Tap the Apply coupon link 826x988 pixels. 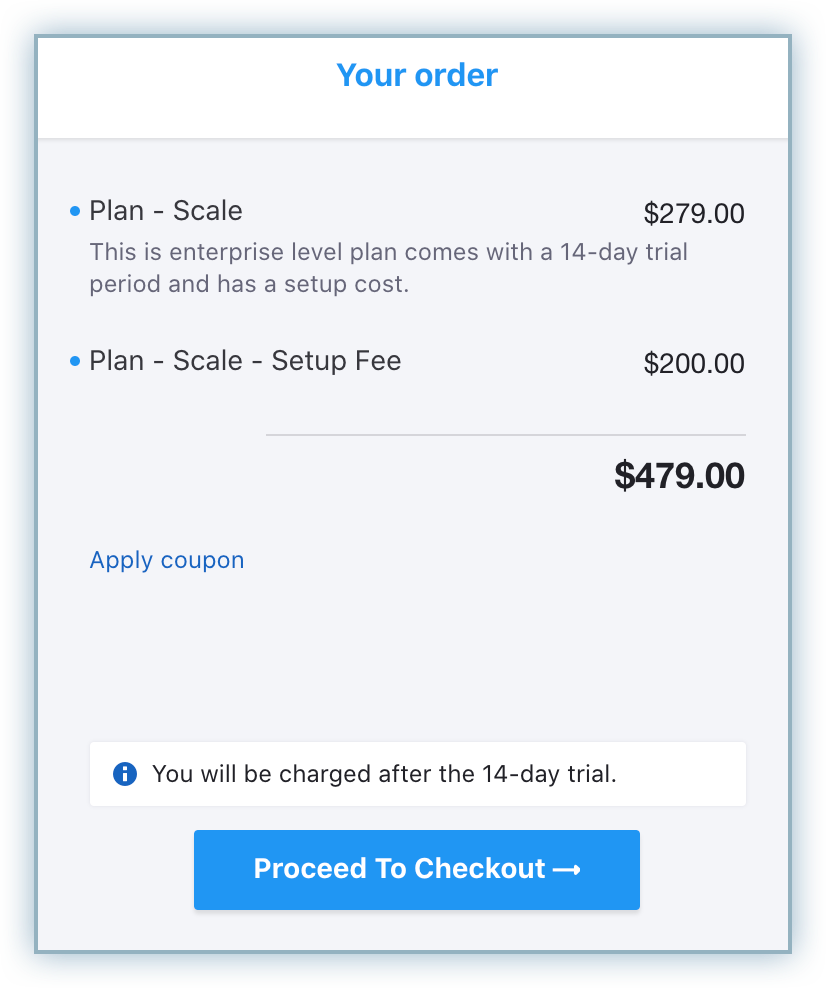click(x=167, y=560)
